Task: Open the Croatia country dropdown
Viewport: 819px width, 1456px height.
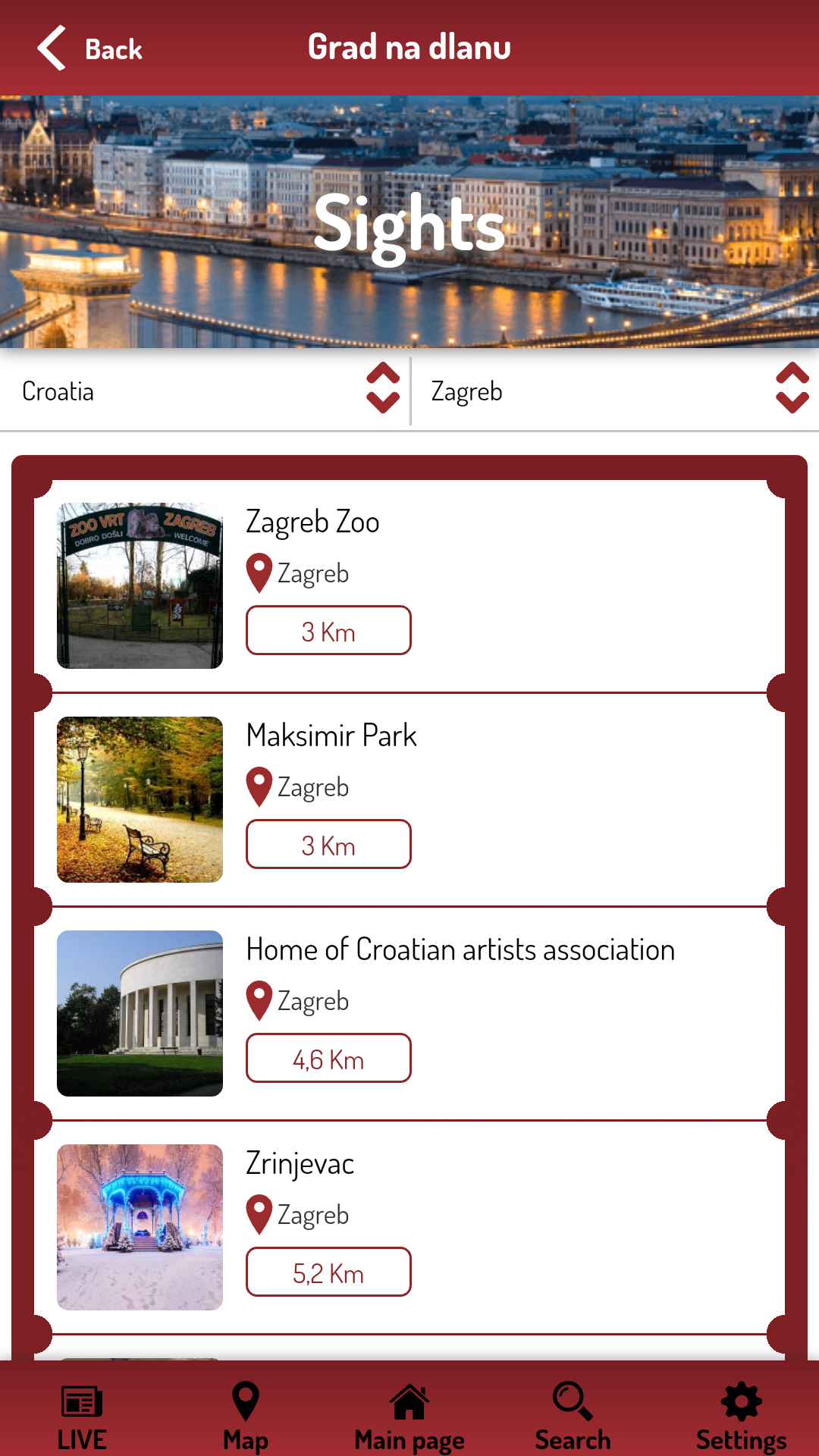Action: pos(205,391)
